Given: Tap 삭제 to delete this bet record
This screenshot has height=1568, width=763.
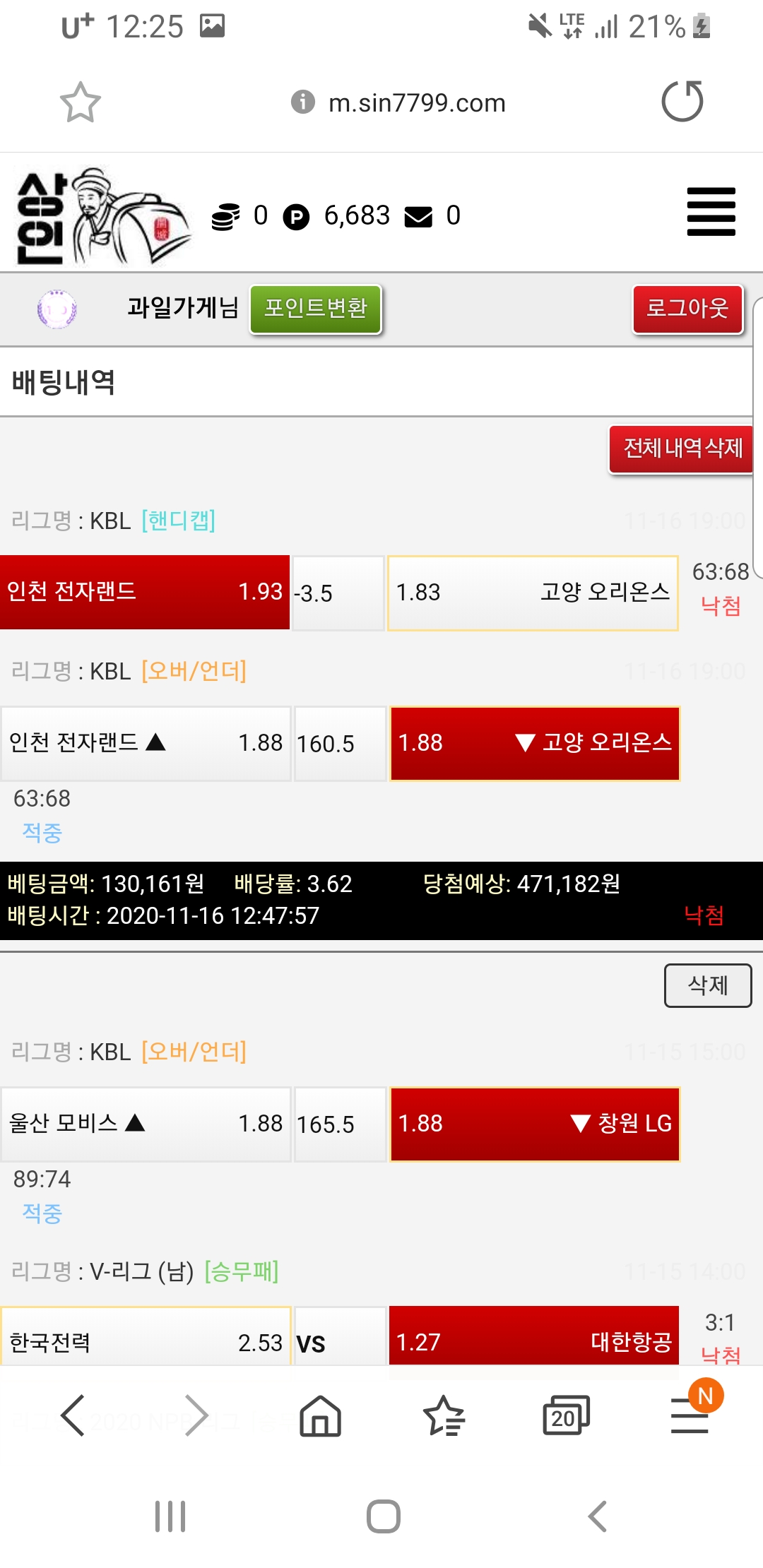Looking at the screenshot, I should point(707,985).
